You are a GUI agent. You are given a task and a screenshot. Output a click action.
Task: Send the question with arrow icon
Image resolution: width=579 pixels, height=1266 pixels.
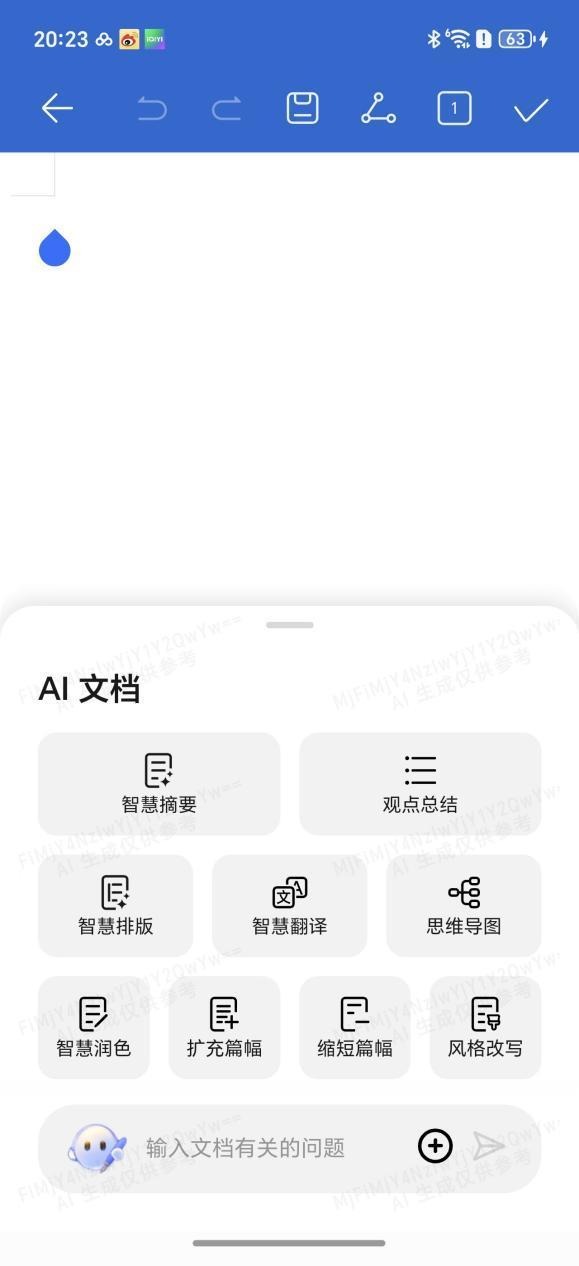coord(489,1146)
